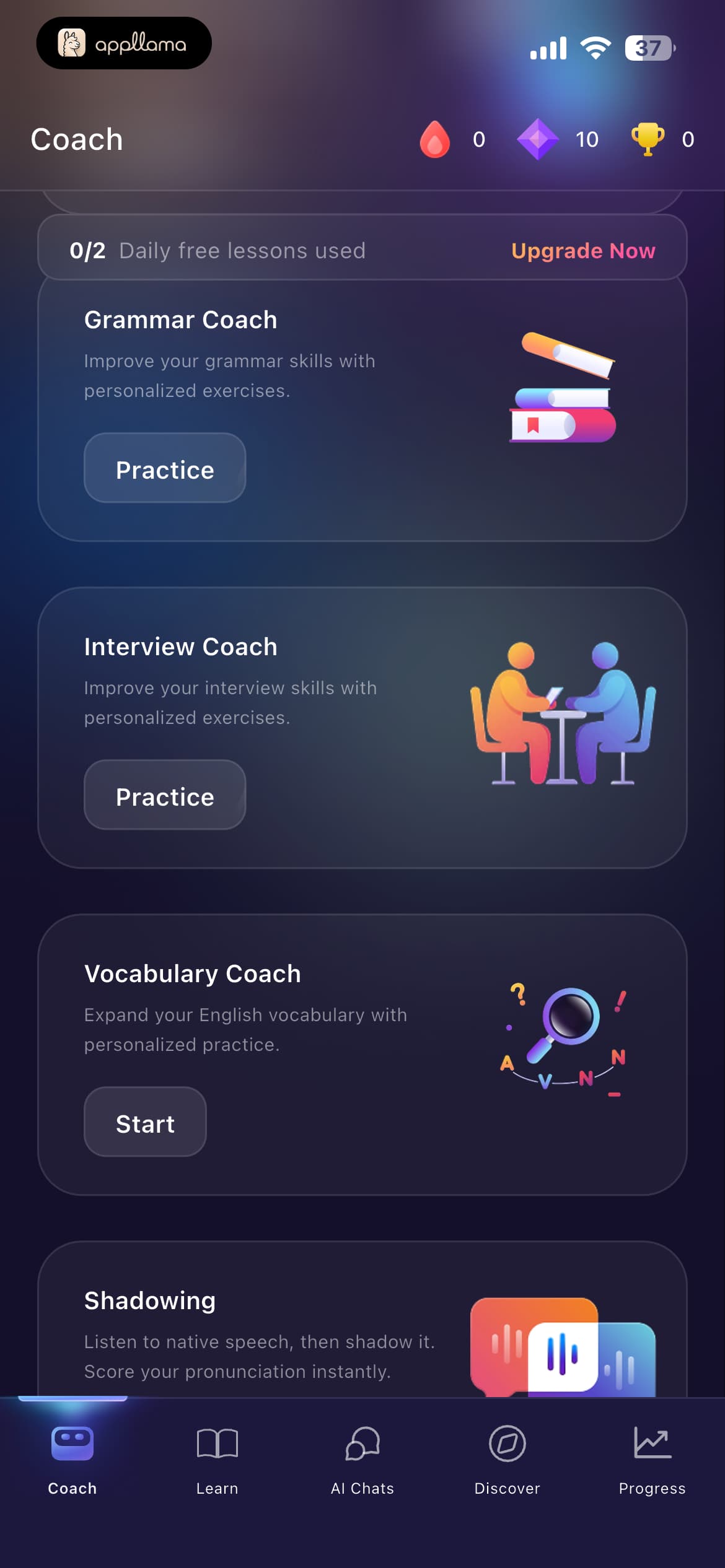Check the streak flame counter
Image resolution: width=725 pixels, height=1568 pixels.
pyautogui.click(x=452, y=139)
